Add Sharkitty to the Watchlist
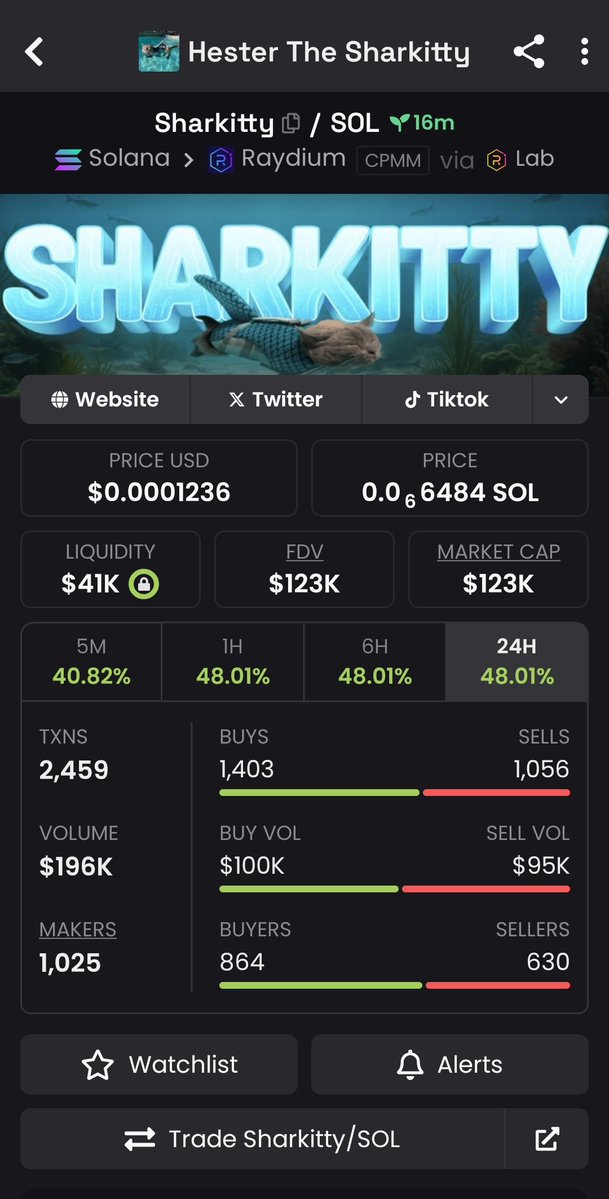Screen dimensions: 609x1199 point(158,1064)
